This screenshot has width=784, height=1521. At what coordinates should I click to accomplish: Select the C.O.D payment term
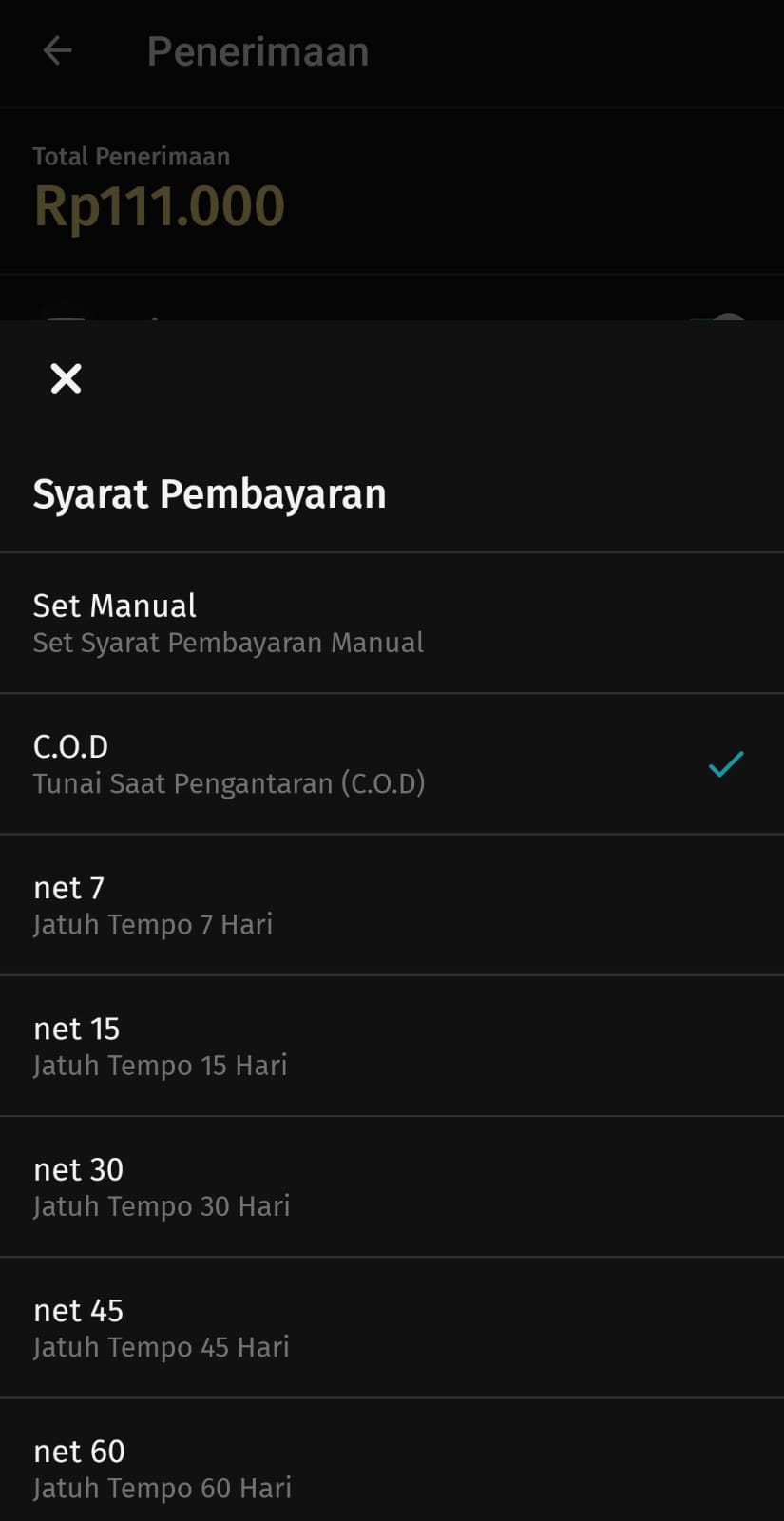392,763
